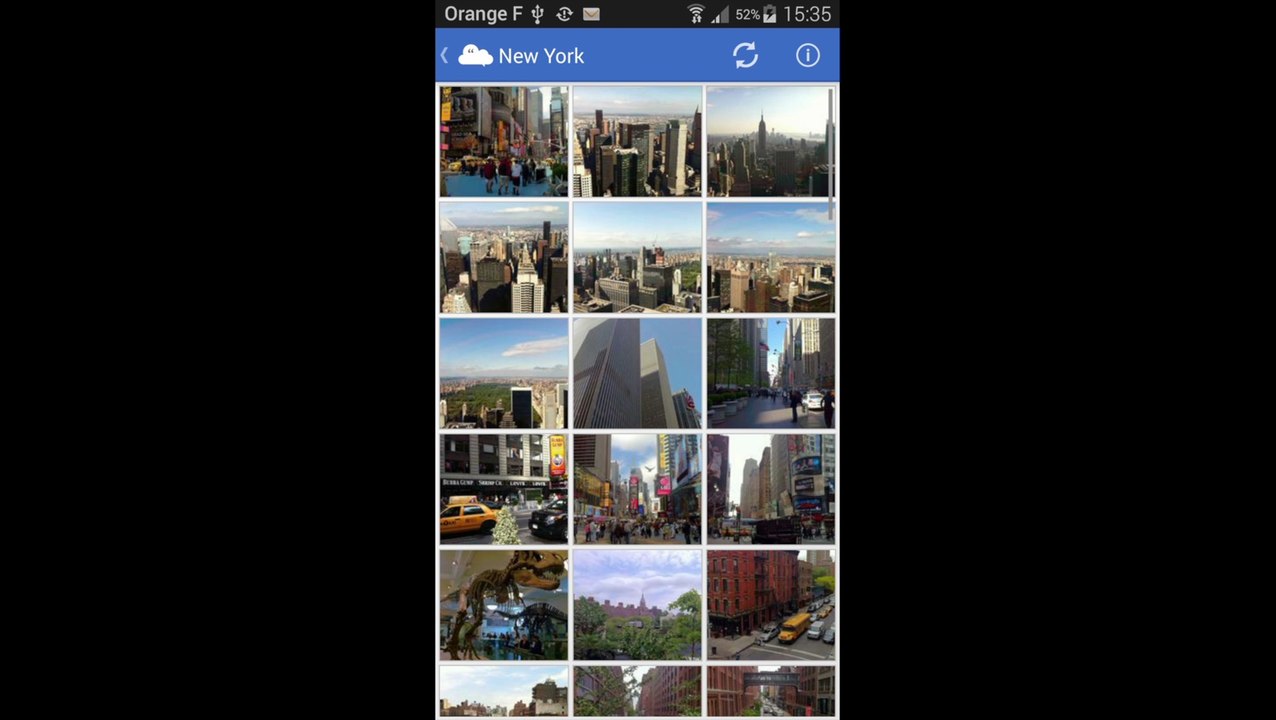1276x720 pixels.
Task: Open the red brick building photo
Action: click(770, 605)
